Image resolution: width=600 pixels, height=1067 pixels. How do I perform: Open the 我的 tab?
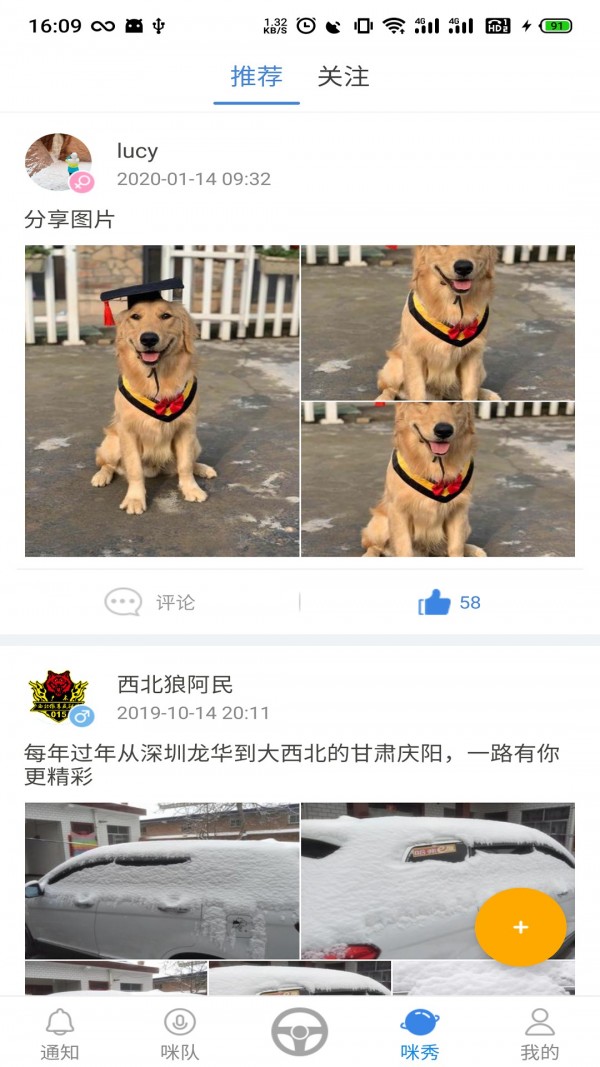coord(540,1033)
